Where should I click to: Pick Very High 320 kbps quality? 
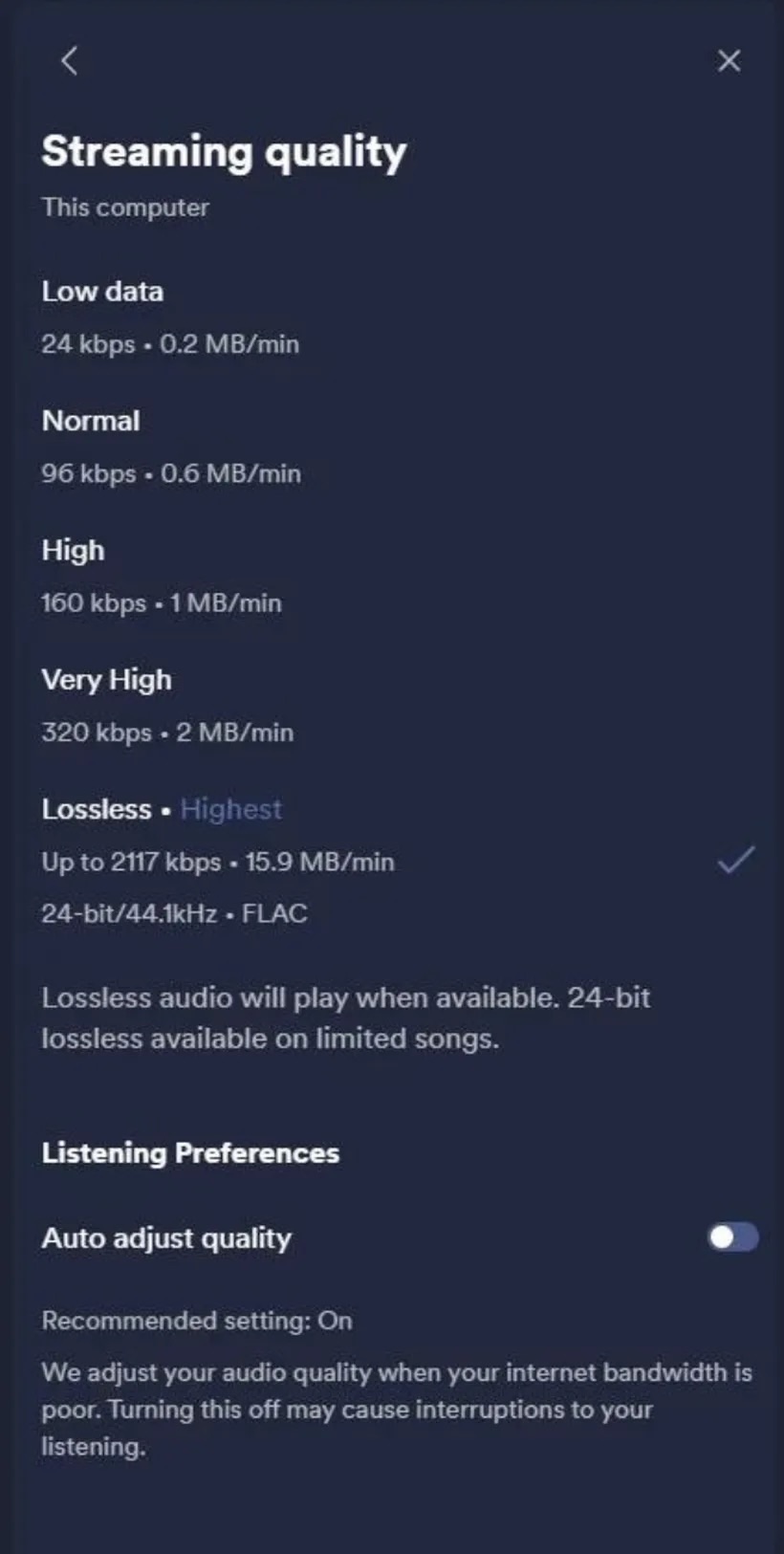click(x=107, y=680)
